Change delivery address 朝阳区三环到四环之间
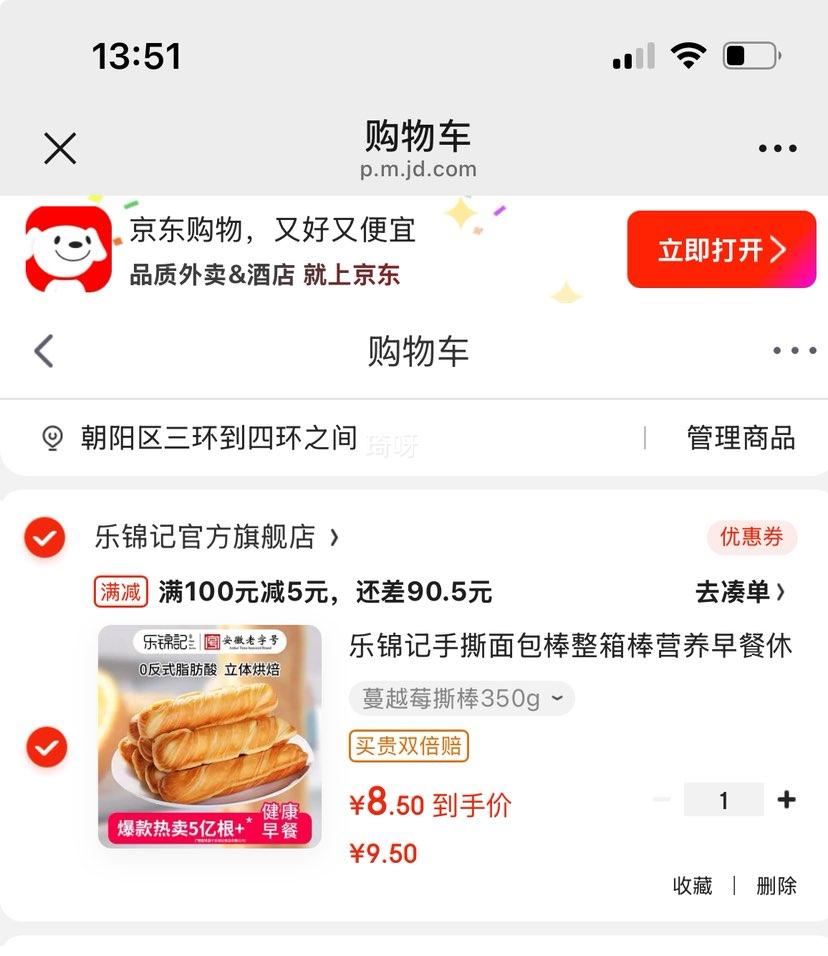 coord(218,438)
